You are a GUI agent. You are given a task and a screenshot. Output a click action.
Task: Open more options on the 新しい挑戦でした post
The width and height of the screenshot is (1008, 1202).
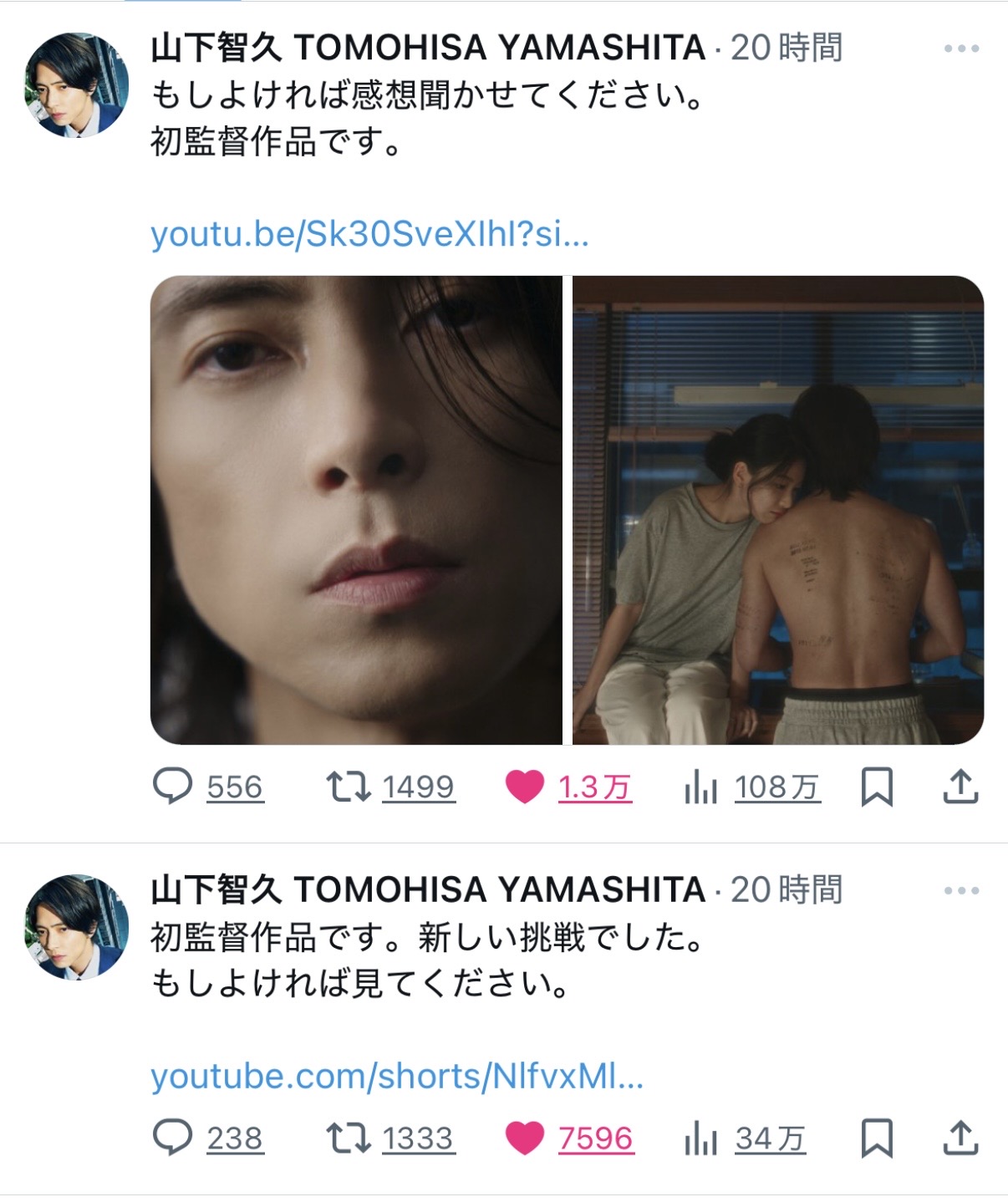[x=961, y=891]
